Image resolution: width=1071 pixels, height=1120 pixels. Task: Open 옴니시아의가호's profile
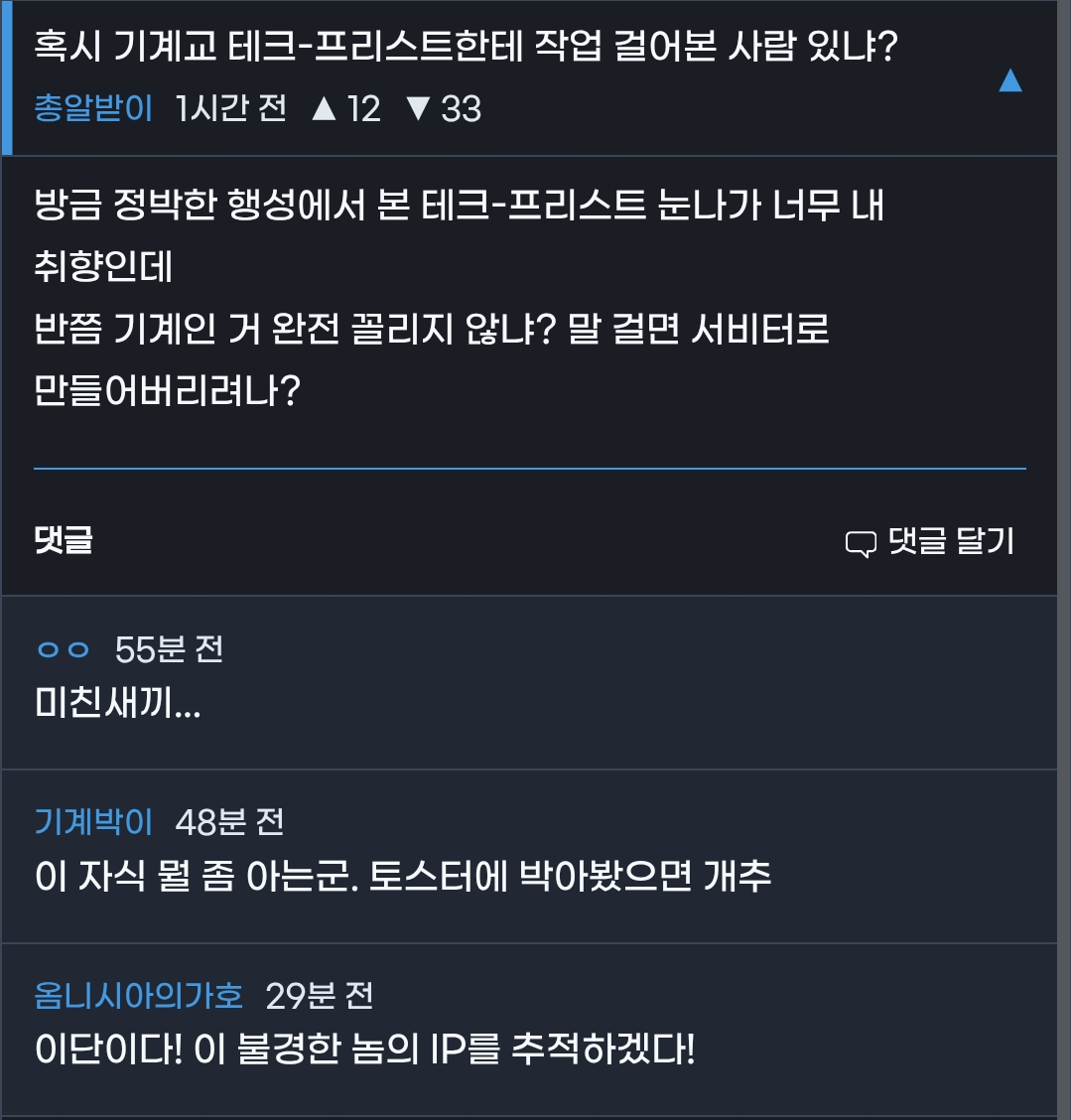coord(138,995)
